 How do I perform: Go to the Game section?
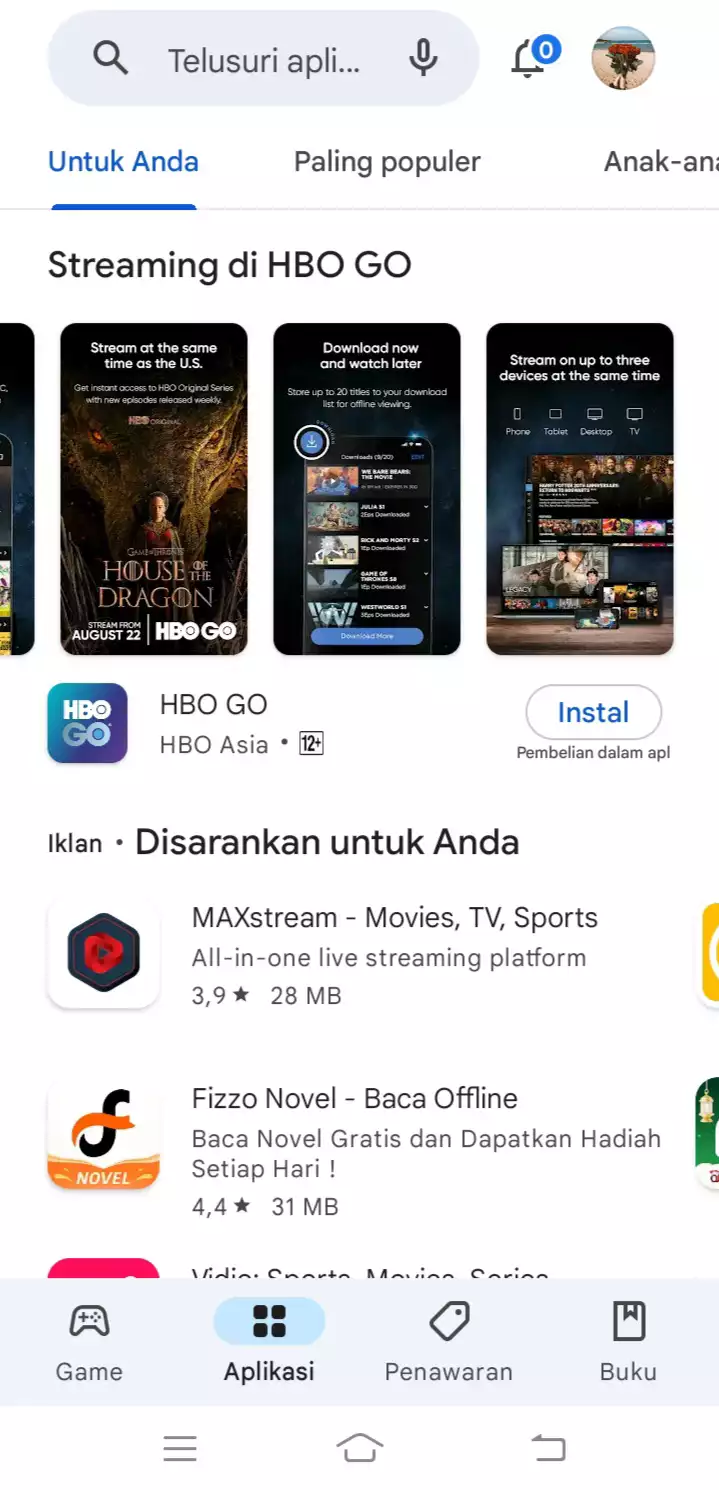(89, 1342)
